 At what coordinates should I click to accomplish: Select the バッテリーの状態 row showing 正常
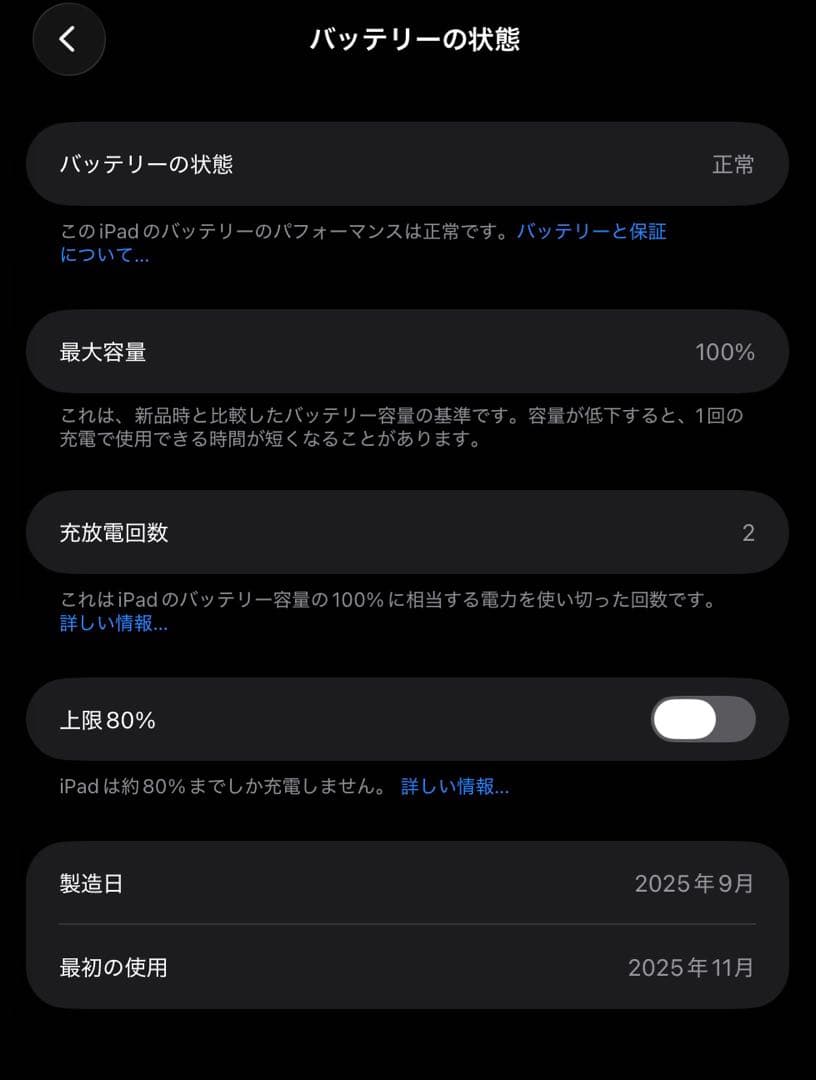pos(408,164)
